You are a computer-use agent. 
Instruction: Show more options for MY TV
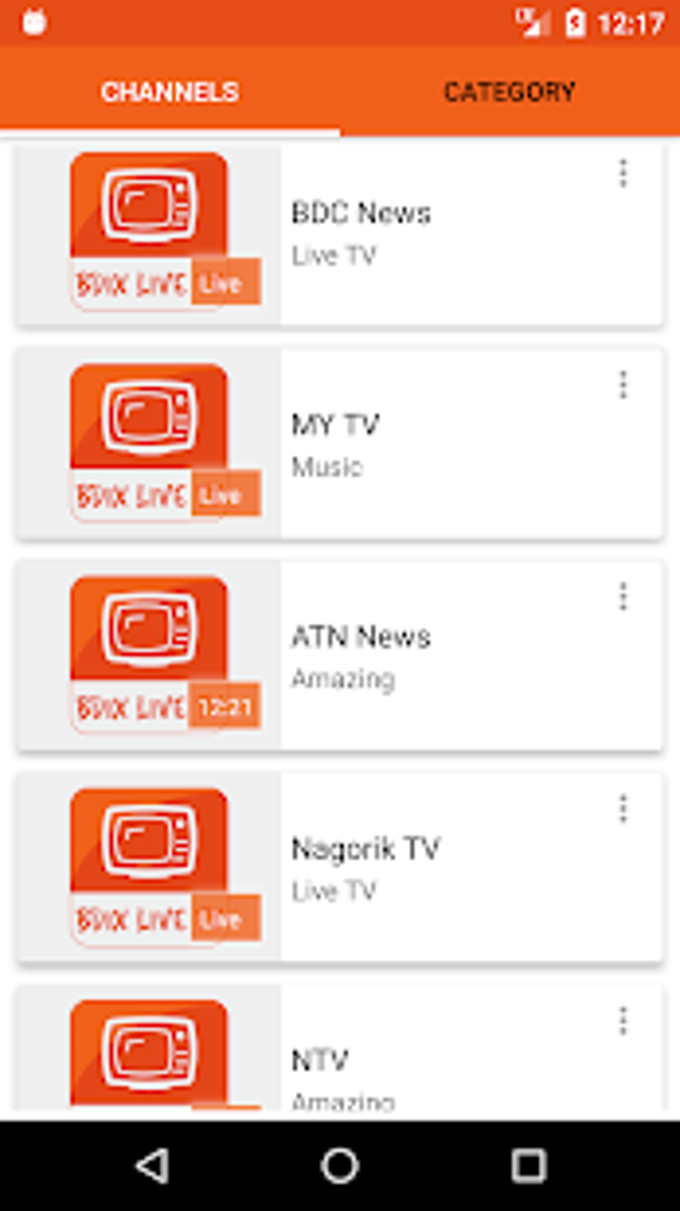(x=623, y=385)
